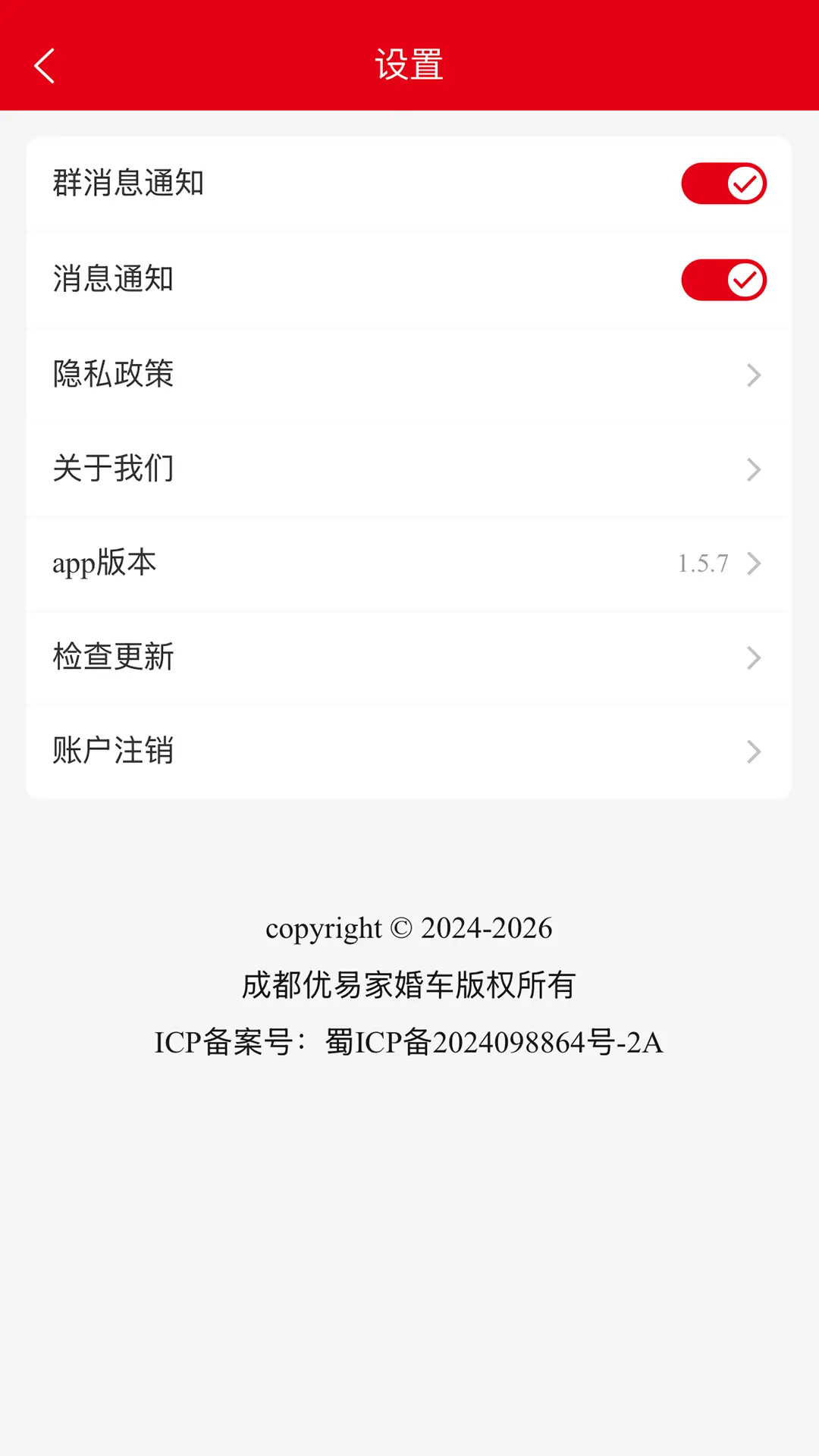819x1456 pixels.
Task: Select the 设置 title bar
Action: 409,64
